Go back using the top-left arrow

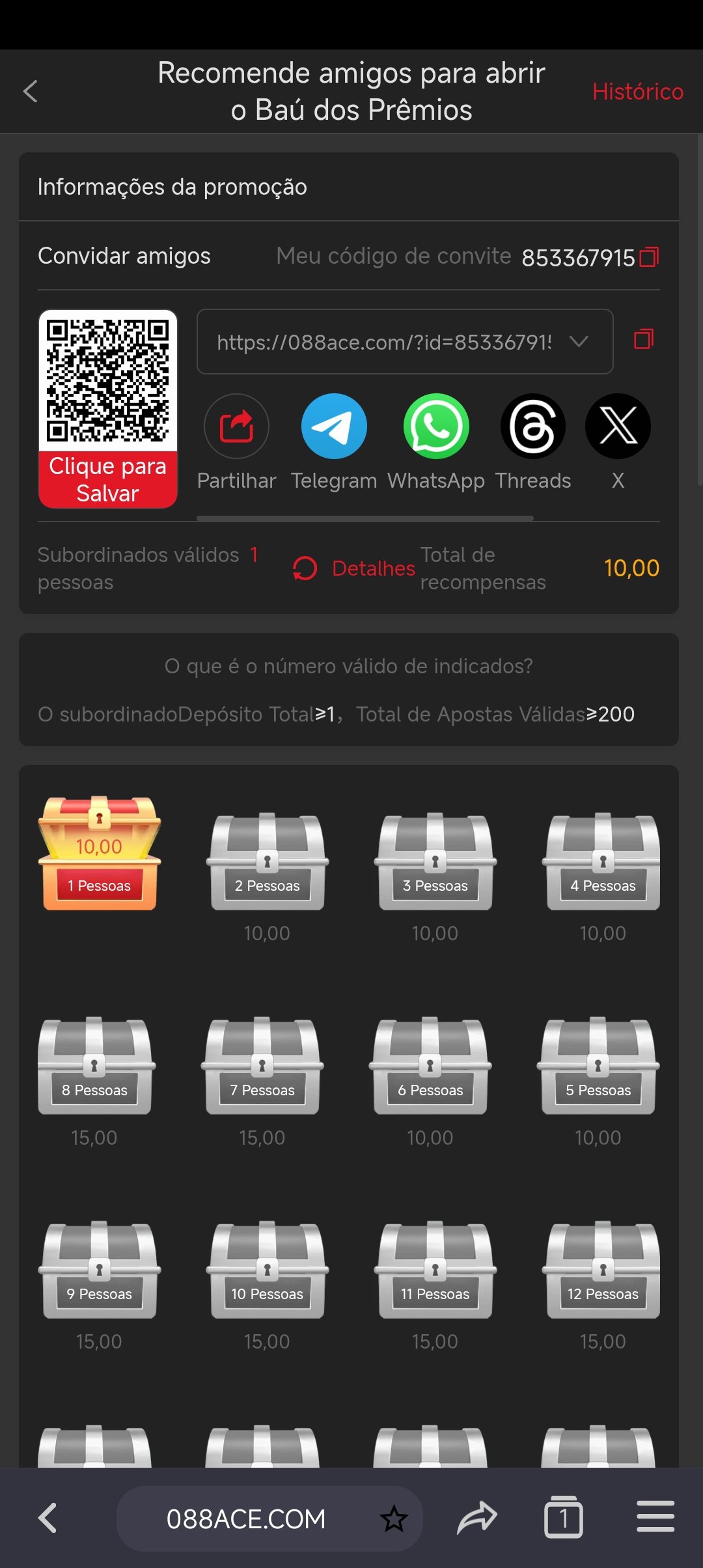(x=31, y=91)
